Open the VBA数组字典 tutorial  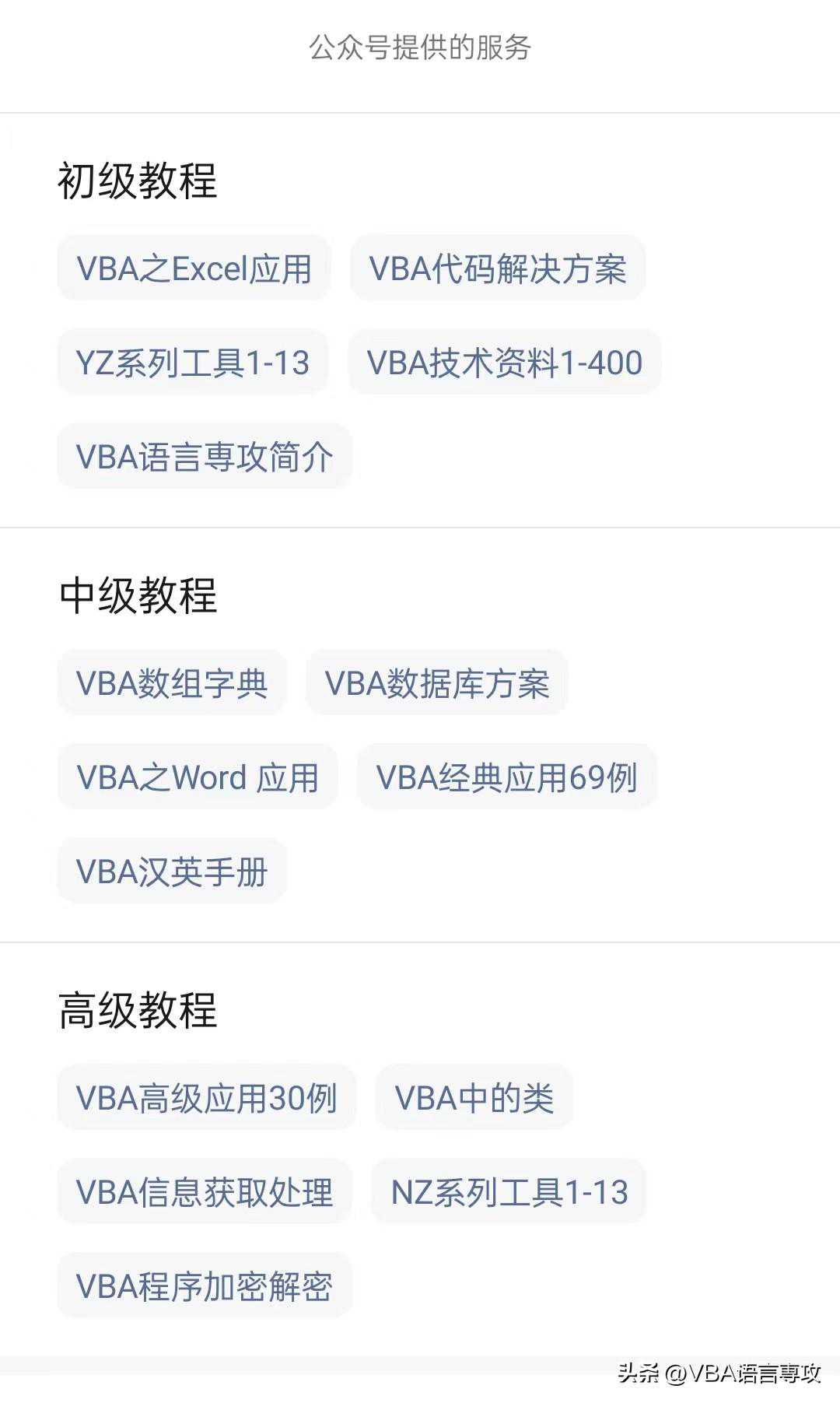[x=172, y=683]
